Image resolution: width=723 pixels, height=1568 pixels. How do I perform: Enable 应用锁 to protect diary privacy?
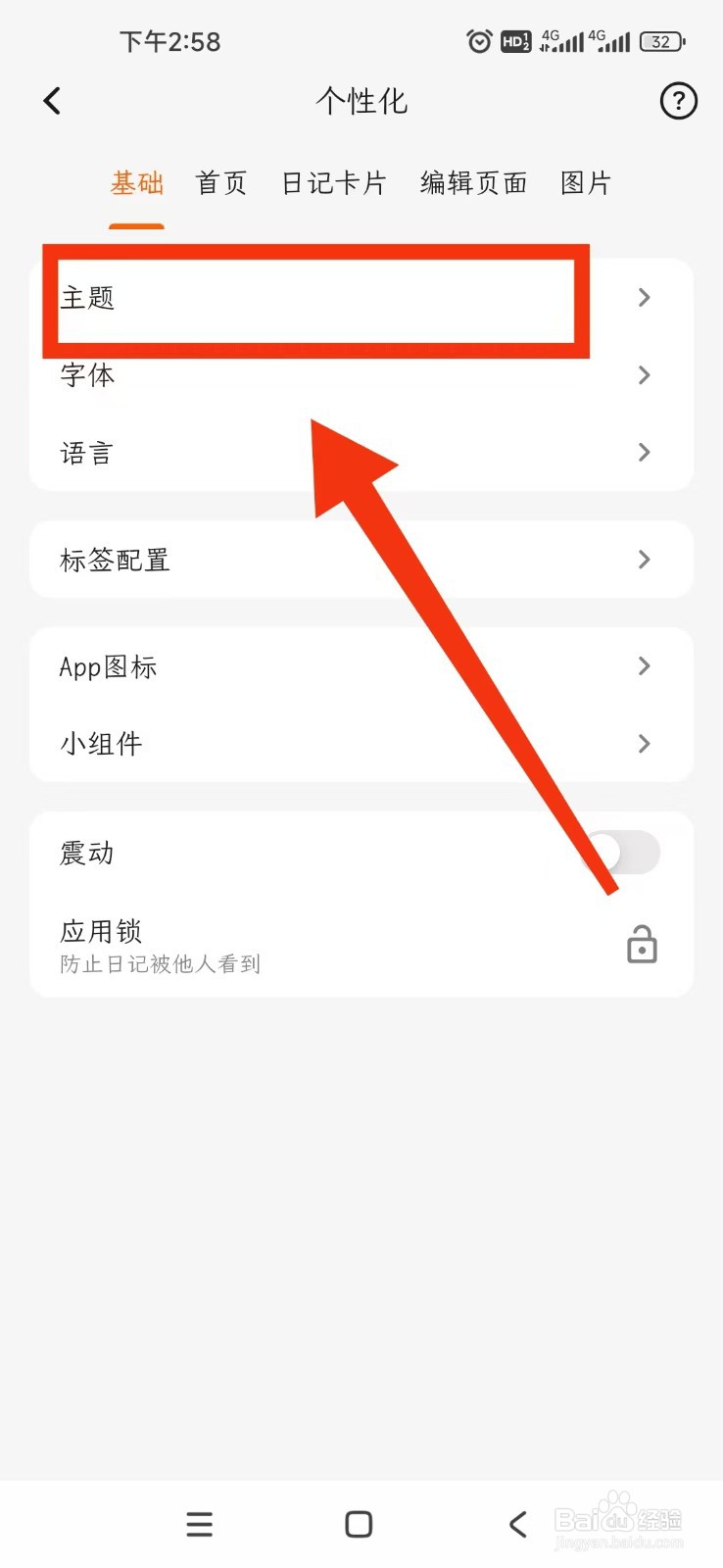point(642,944)
